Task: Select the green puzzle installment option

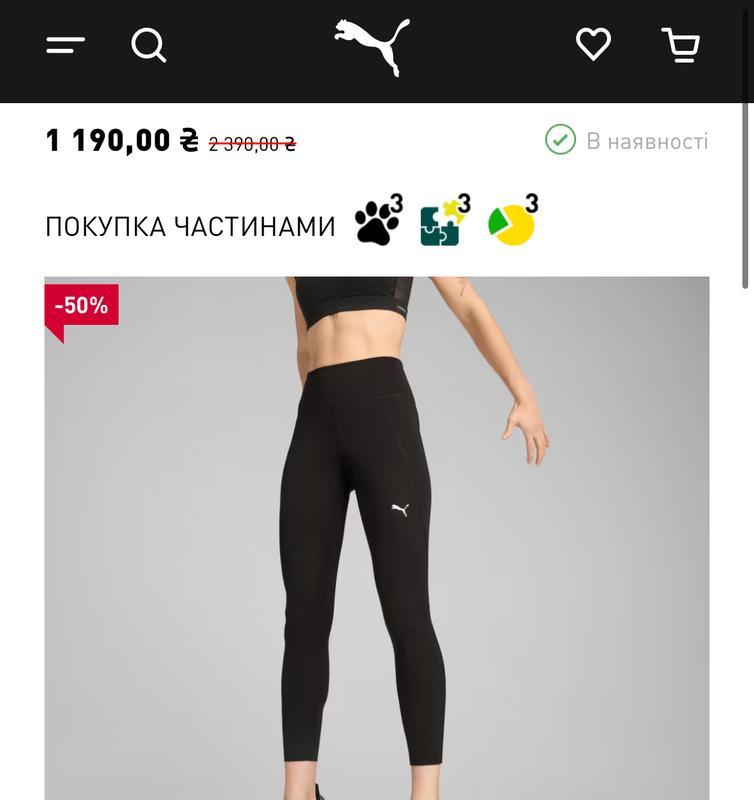Action: point(445,220)
